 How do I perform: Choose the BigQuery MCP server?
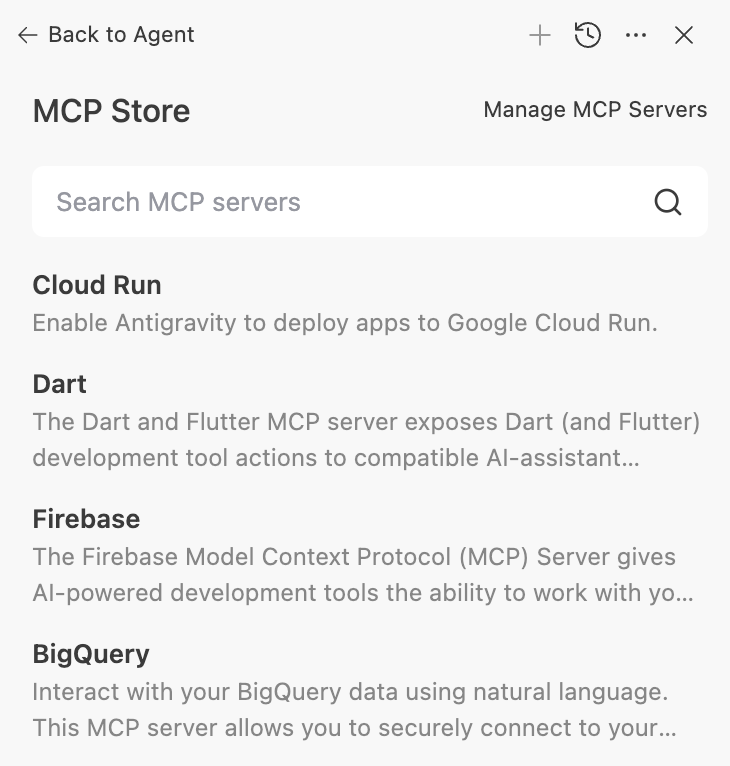[x=91, y=654]
